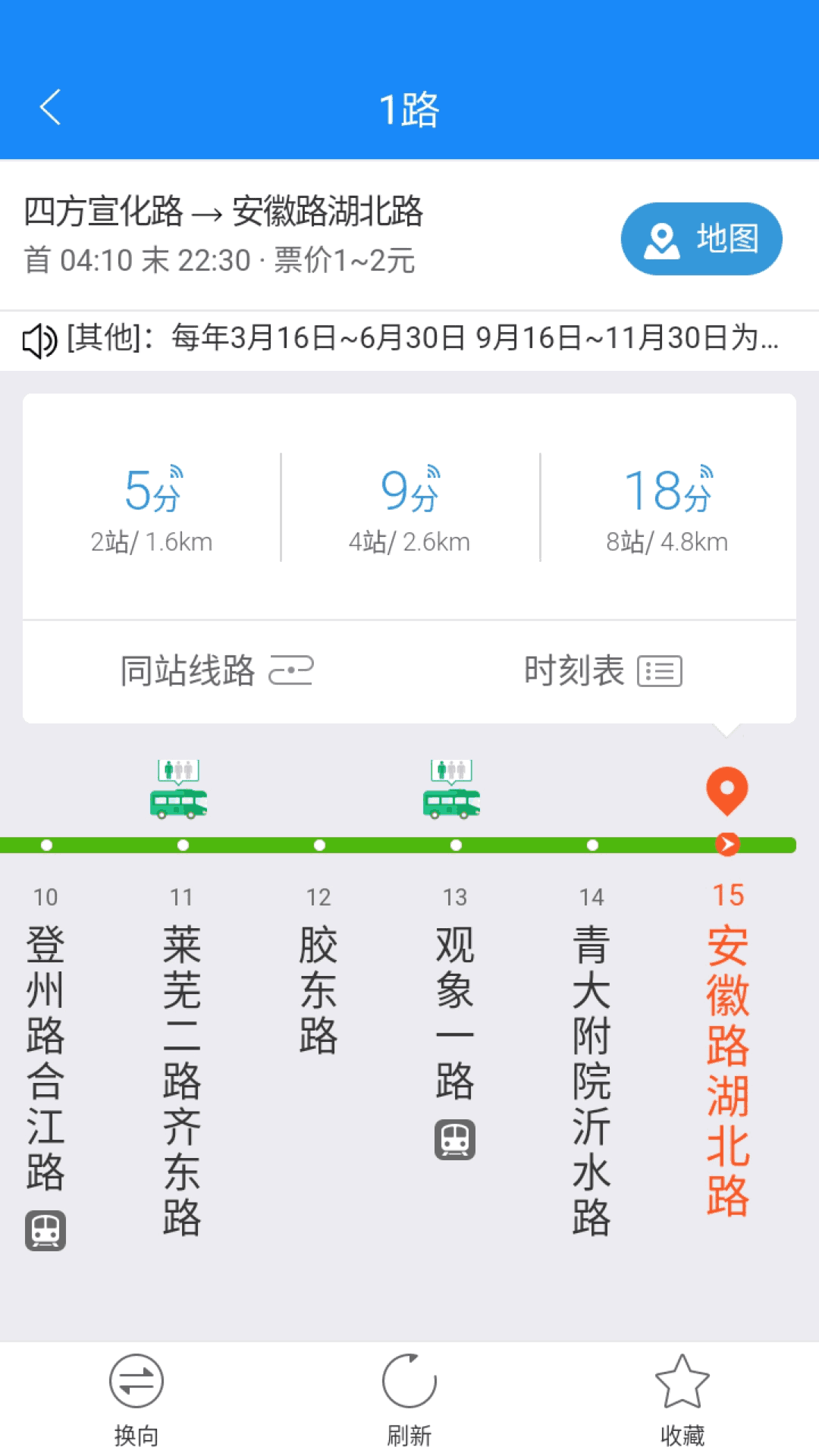Screen dimensions: 819x1456
Task: Select stop 13 观象一路
Action: 455,1021
